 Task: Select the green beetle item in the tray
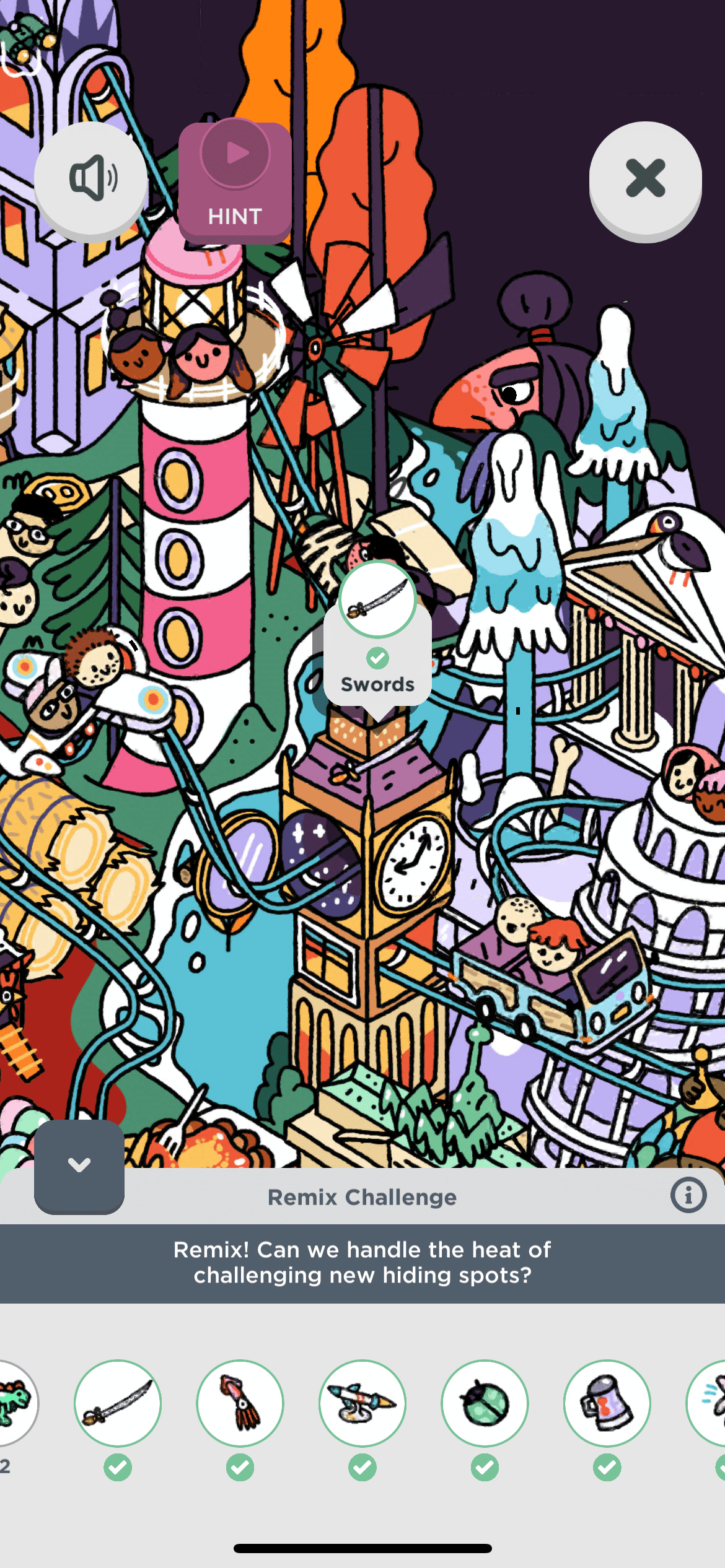tap(485, 1403)
